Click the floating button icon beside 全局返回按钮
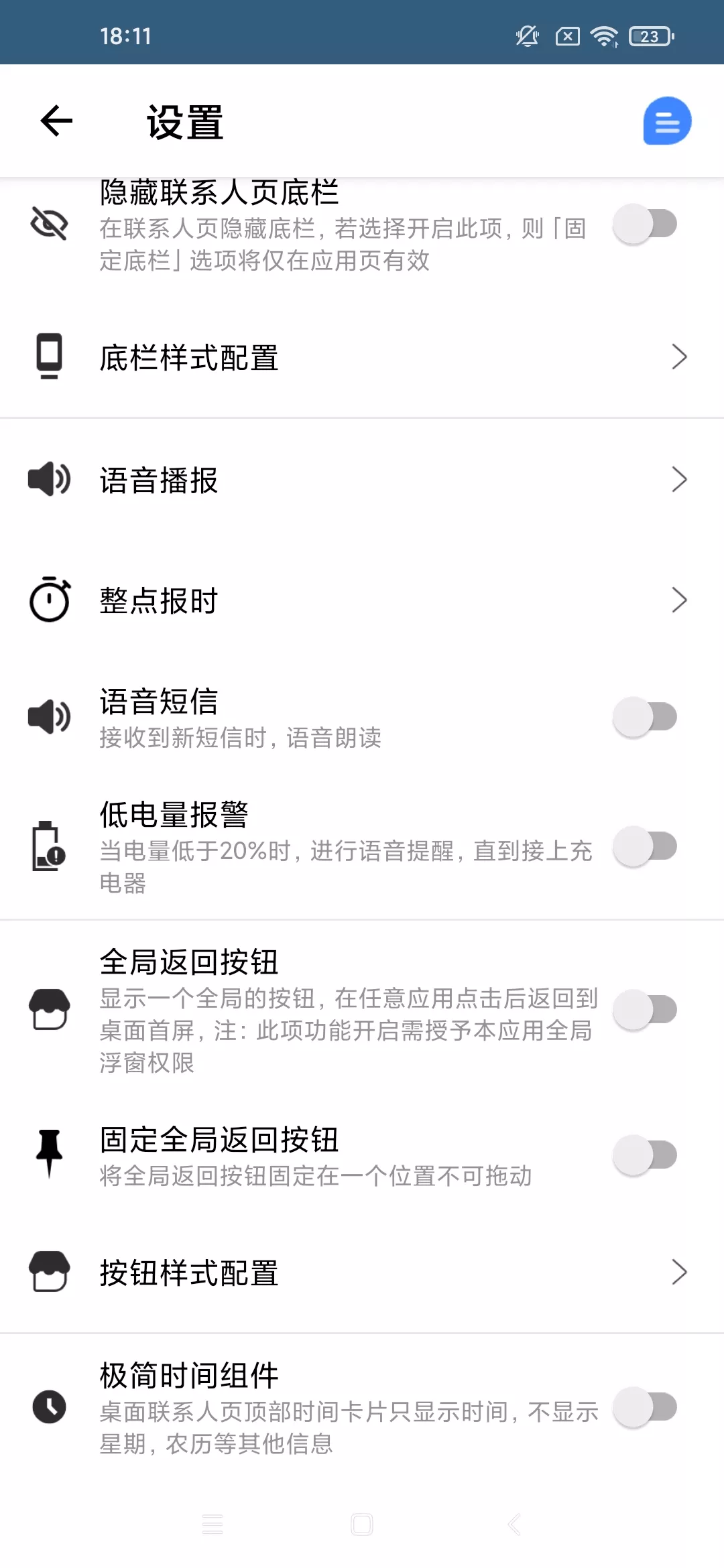Viewport: 724px width, 1568px height. [48, 1008]
